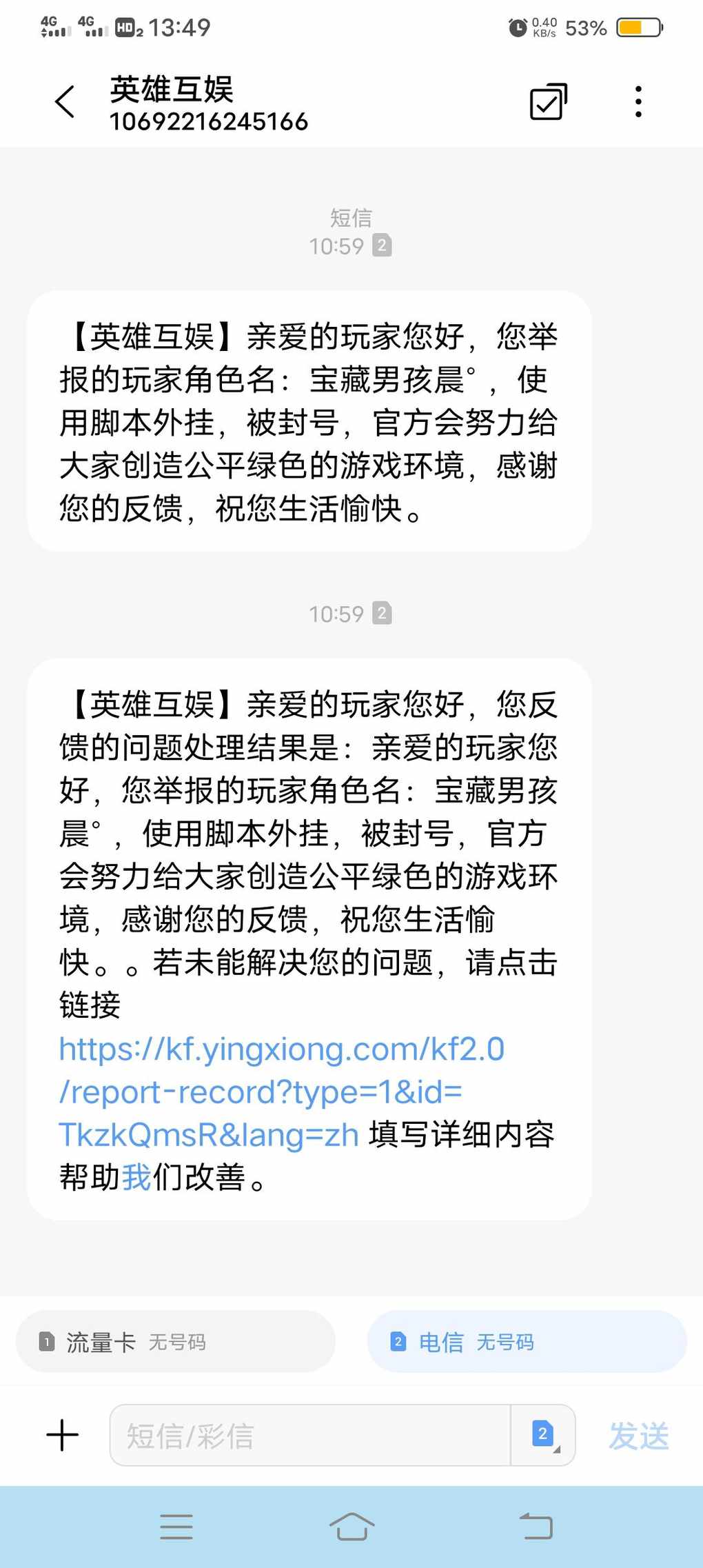Select the 流量卡 SIM 1 option

pos(176,1342)
